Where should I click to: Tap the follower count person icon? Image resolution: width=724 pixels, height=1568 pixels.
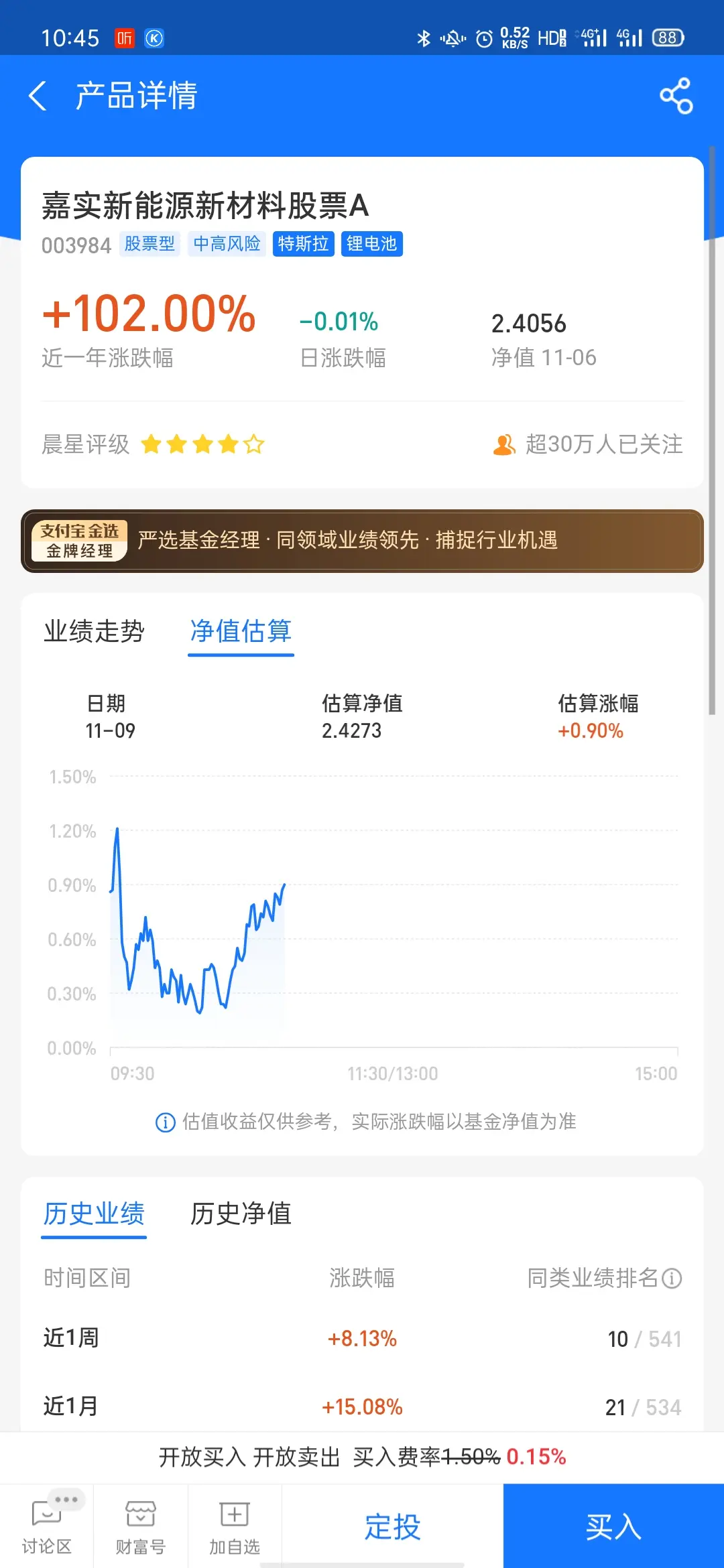505,444
